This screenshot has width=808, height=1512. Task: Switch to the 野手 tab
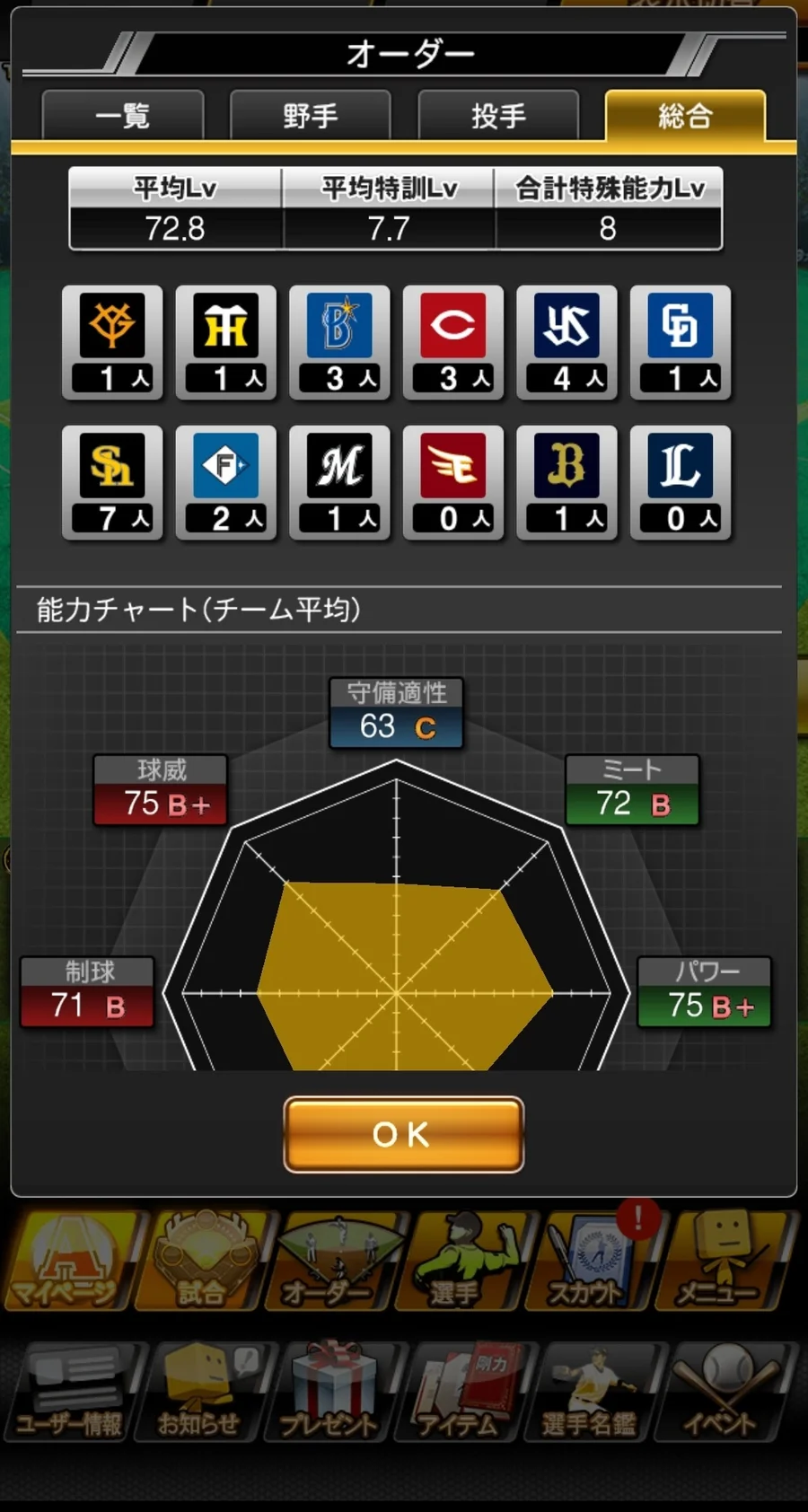click(x=311, y=116)
